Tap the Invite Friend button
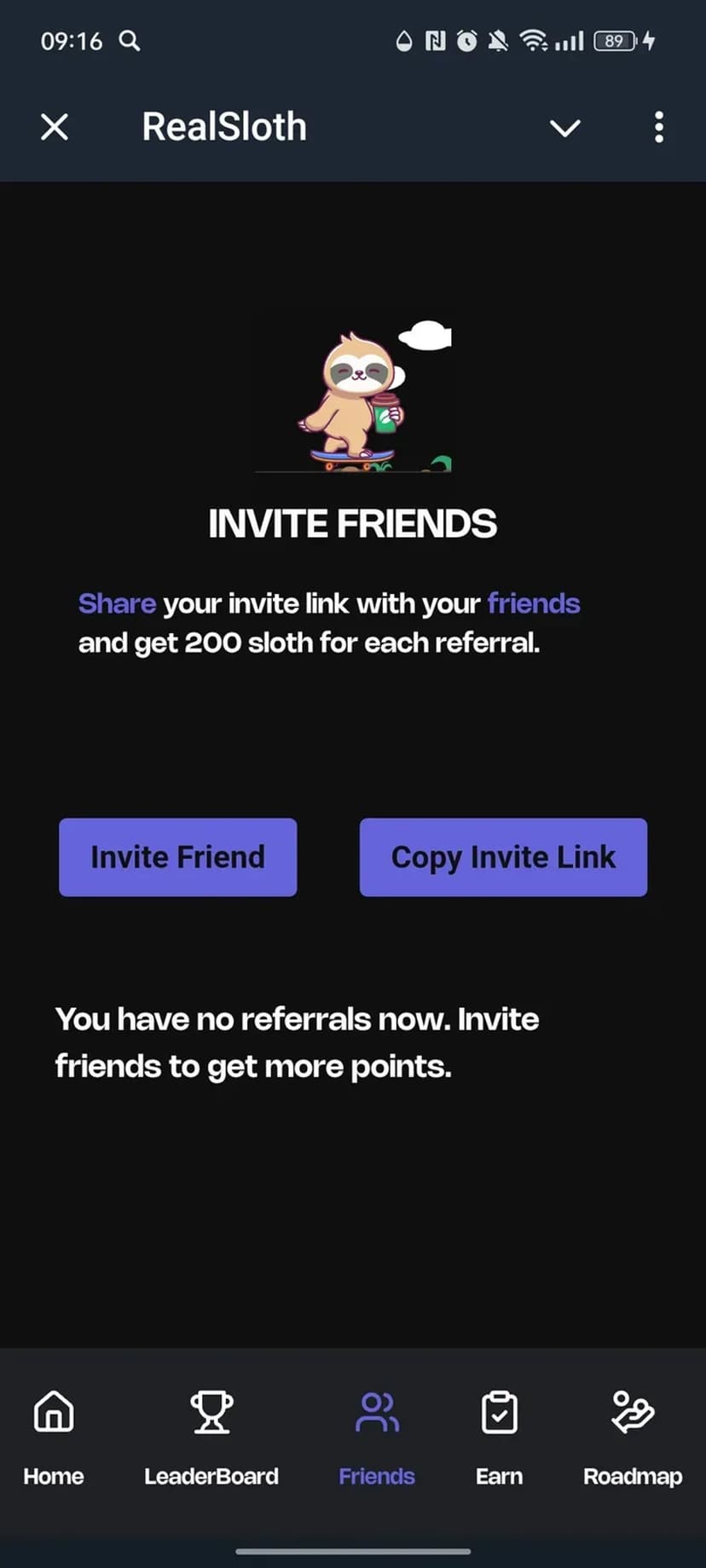The width and height of the screenshot is (706, 1568). point(177,857)
